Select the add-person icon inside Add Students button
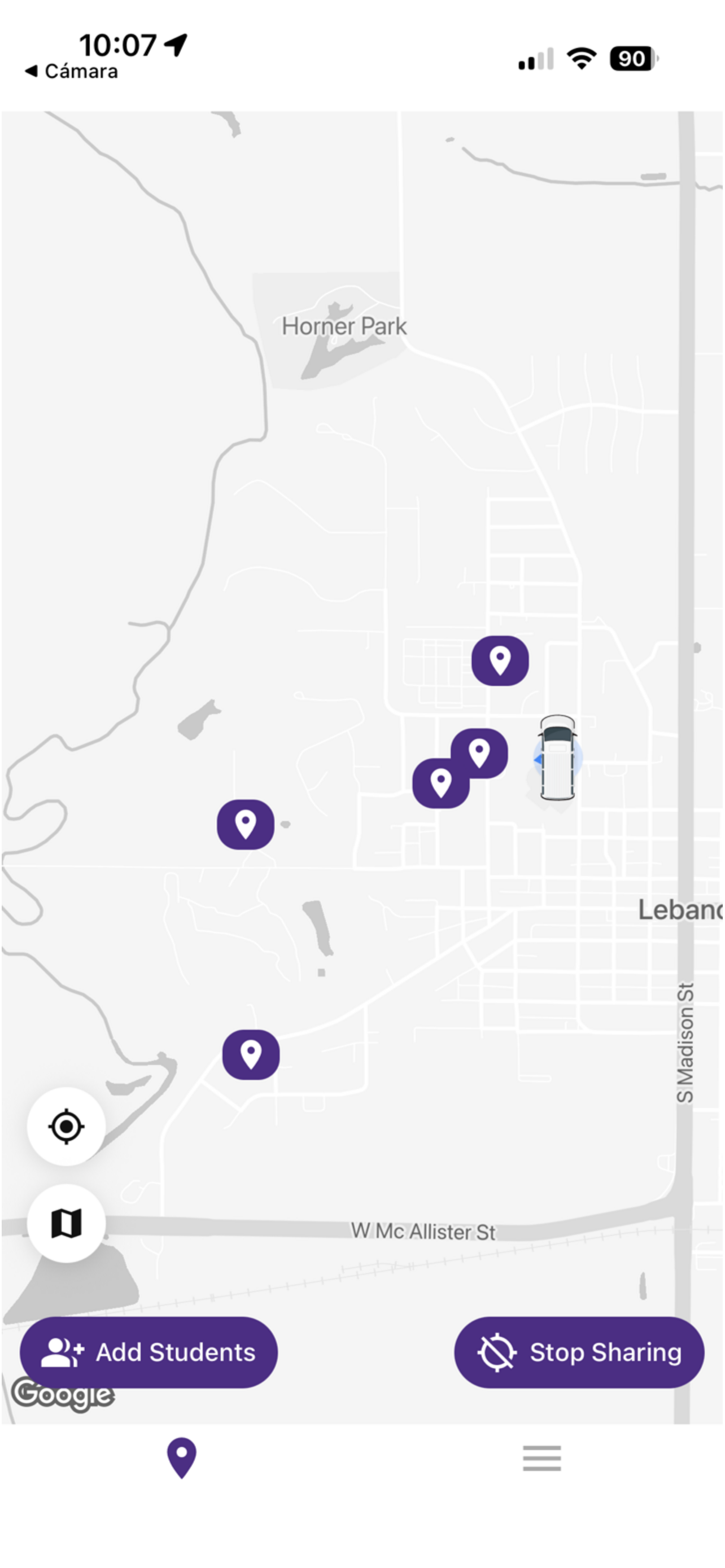 63,1353
